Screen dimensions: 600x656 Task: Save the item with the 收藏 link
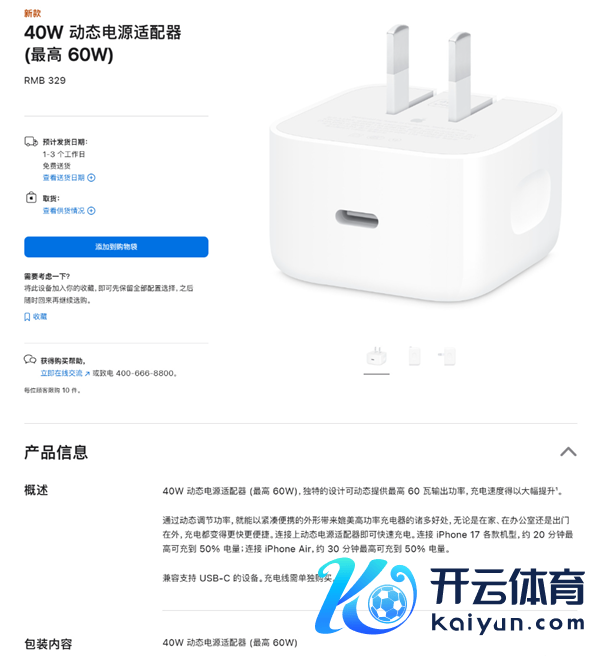tap(36, 316)
